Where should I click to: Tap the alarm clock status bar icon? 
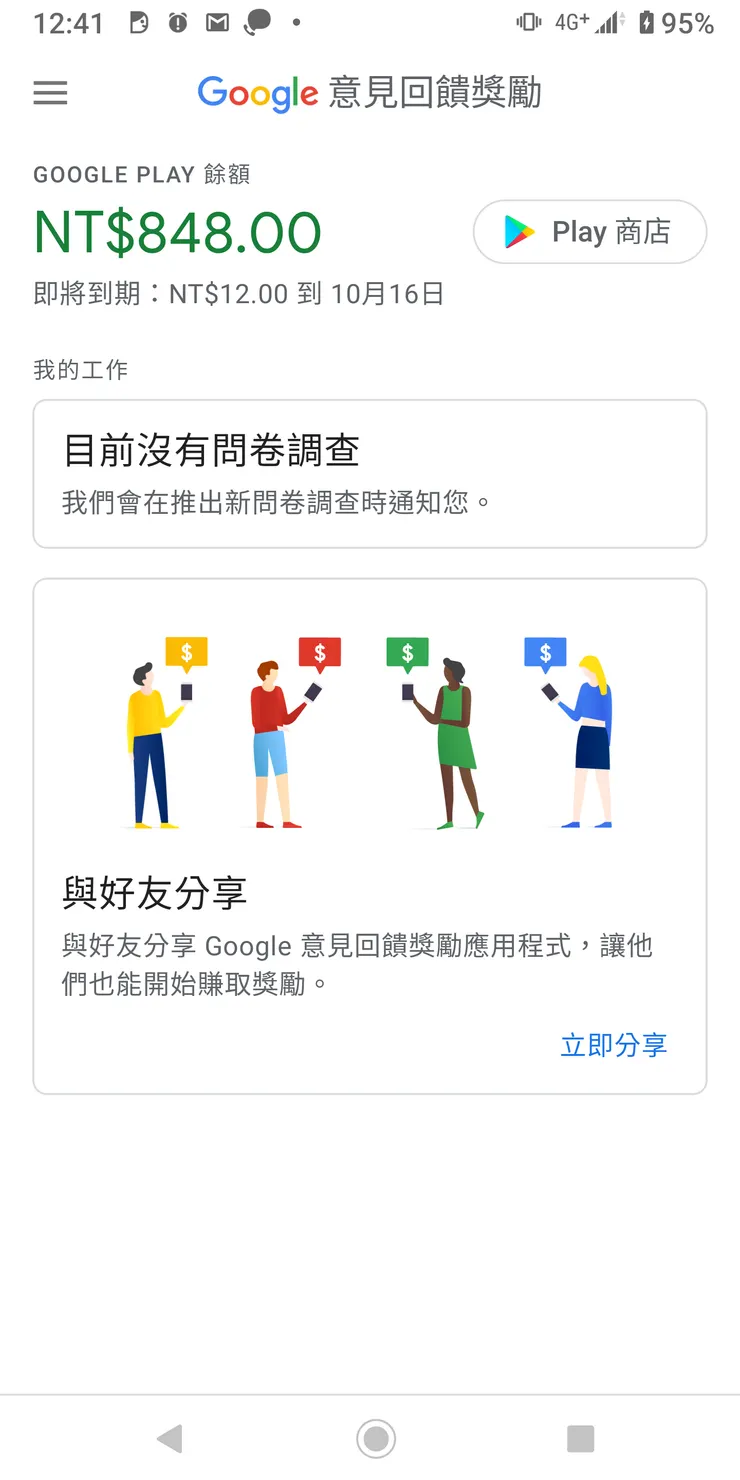click(x=180, y=22)
